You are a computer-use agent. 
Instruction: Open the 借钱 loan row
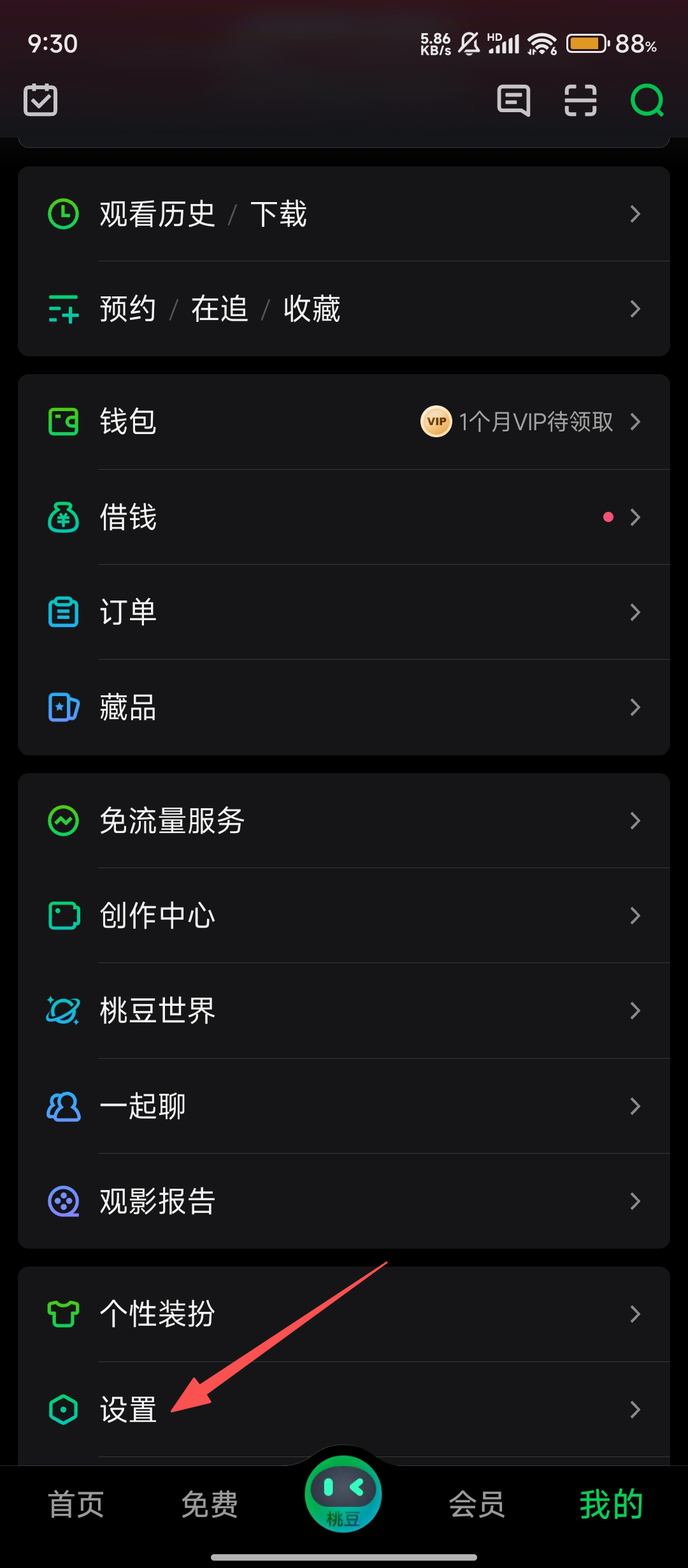344,517
